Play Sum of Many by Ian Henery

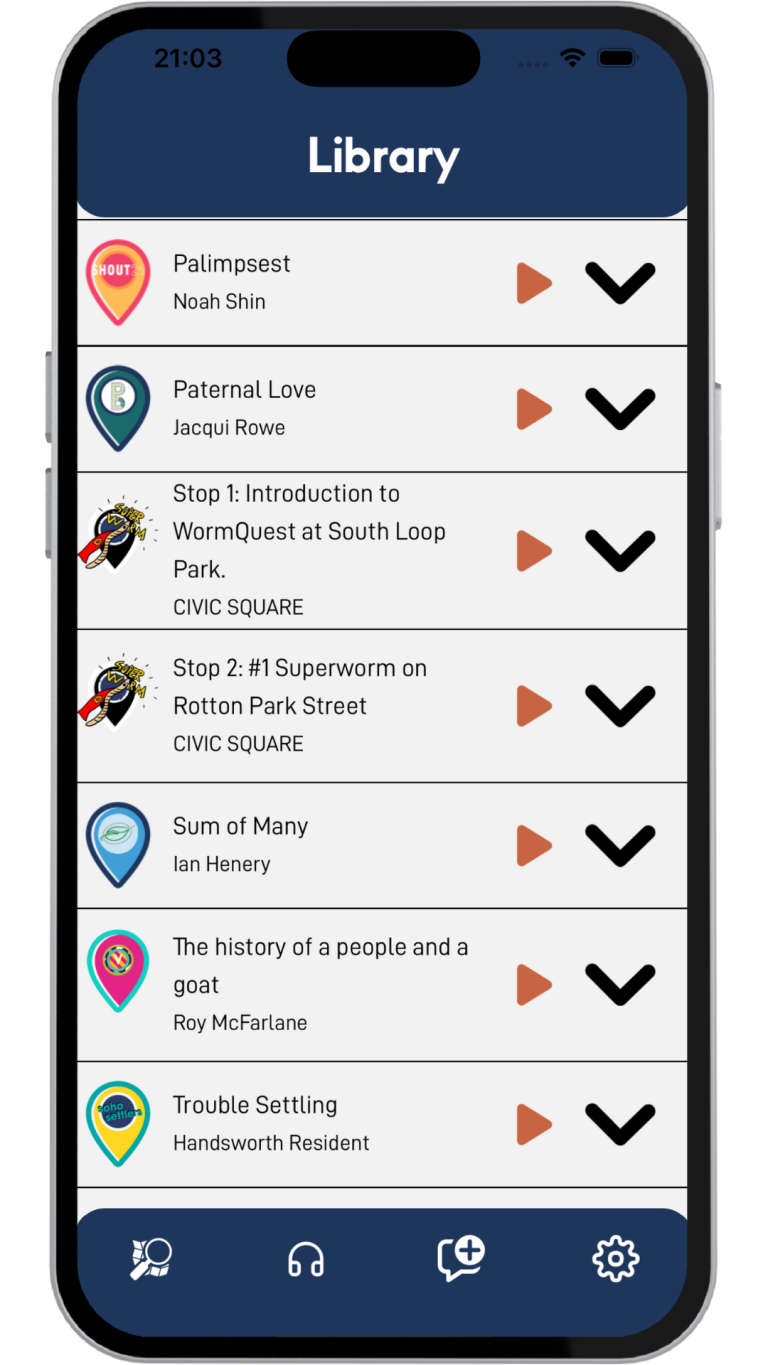point(534,846)
